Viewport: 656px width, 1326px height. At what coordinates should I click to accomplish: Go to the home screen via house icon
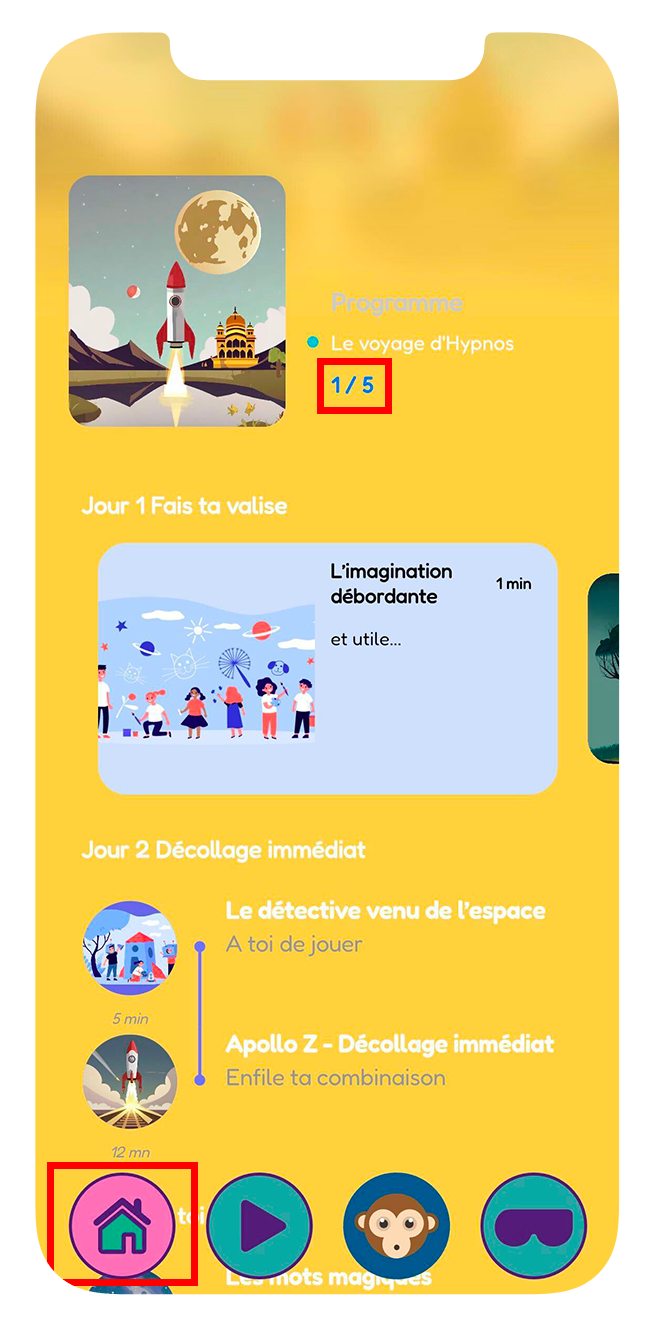pyautogui.click(x=122, y=1225)
